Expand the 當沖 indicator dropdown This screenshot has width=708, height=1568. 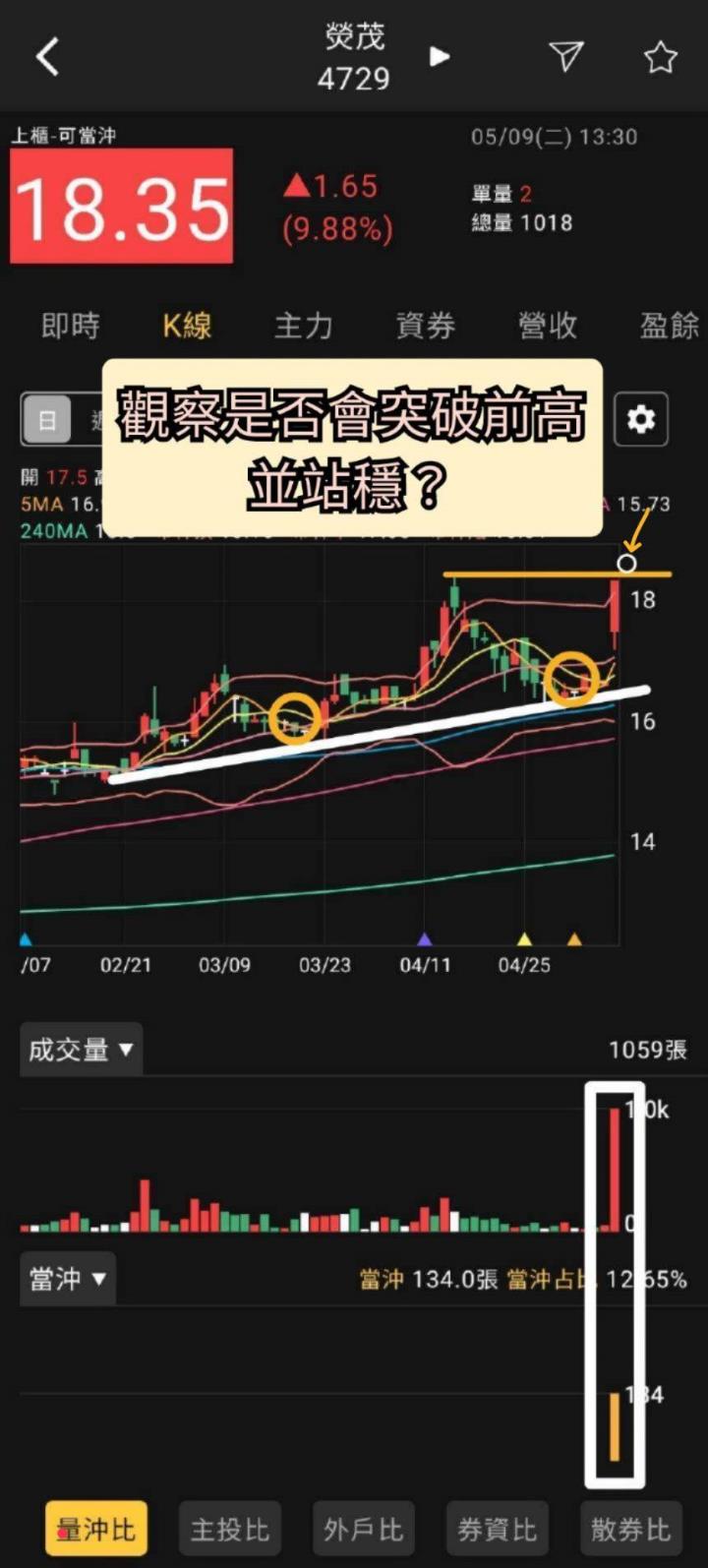point(67,1279)
